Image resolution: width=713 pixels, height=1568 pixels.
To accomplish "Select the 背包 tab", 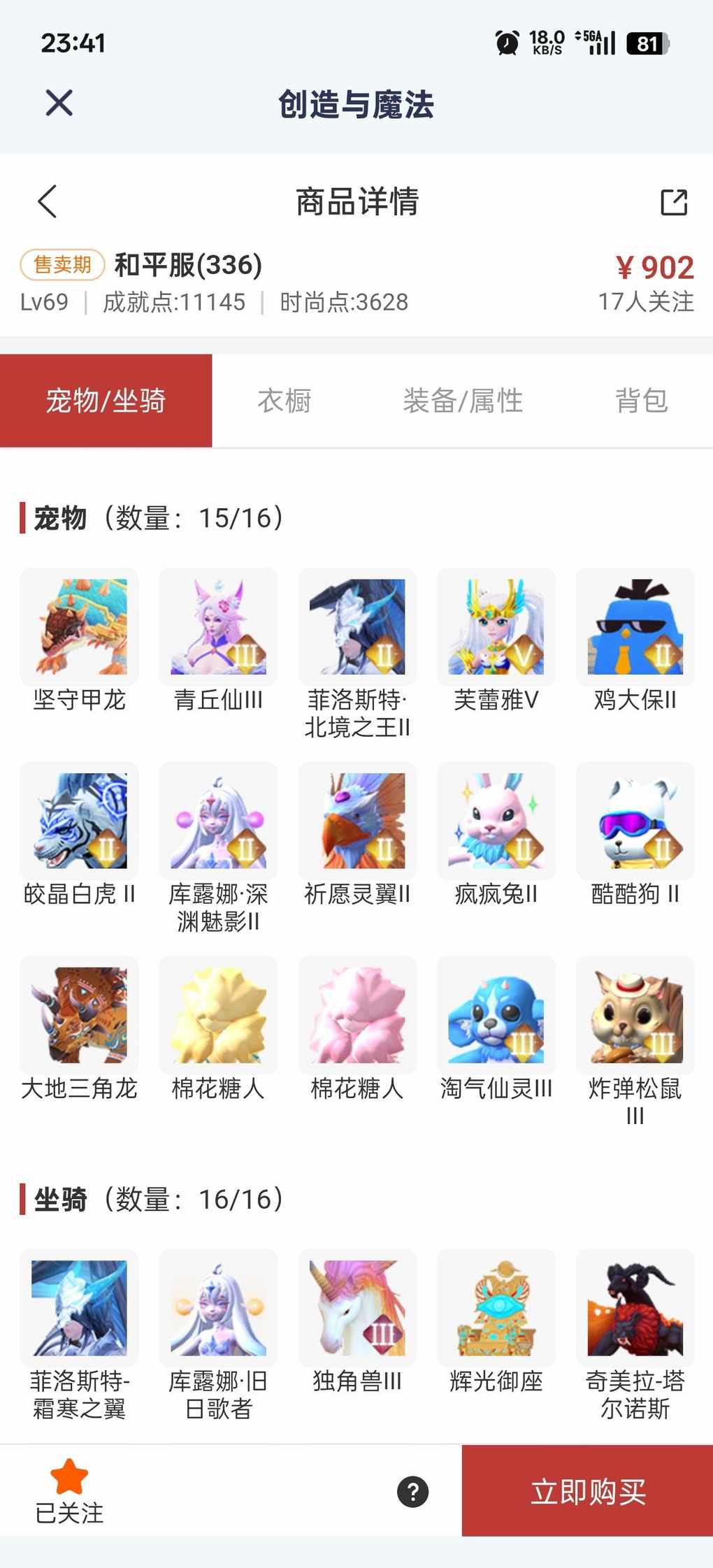I will pyautogui.click(x=641, y=401).
